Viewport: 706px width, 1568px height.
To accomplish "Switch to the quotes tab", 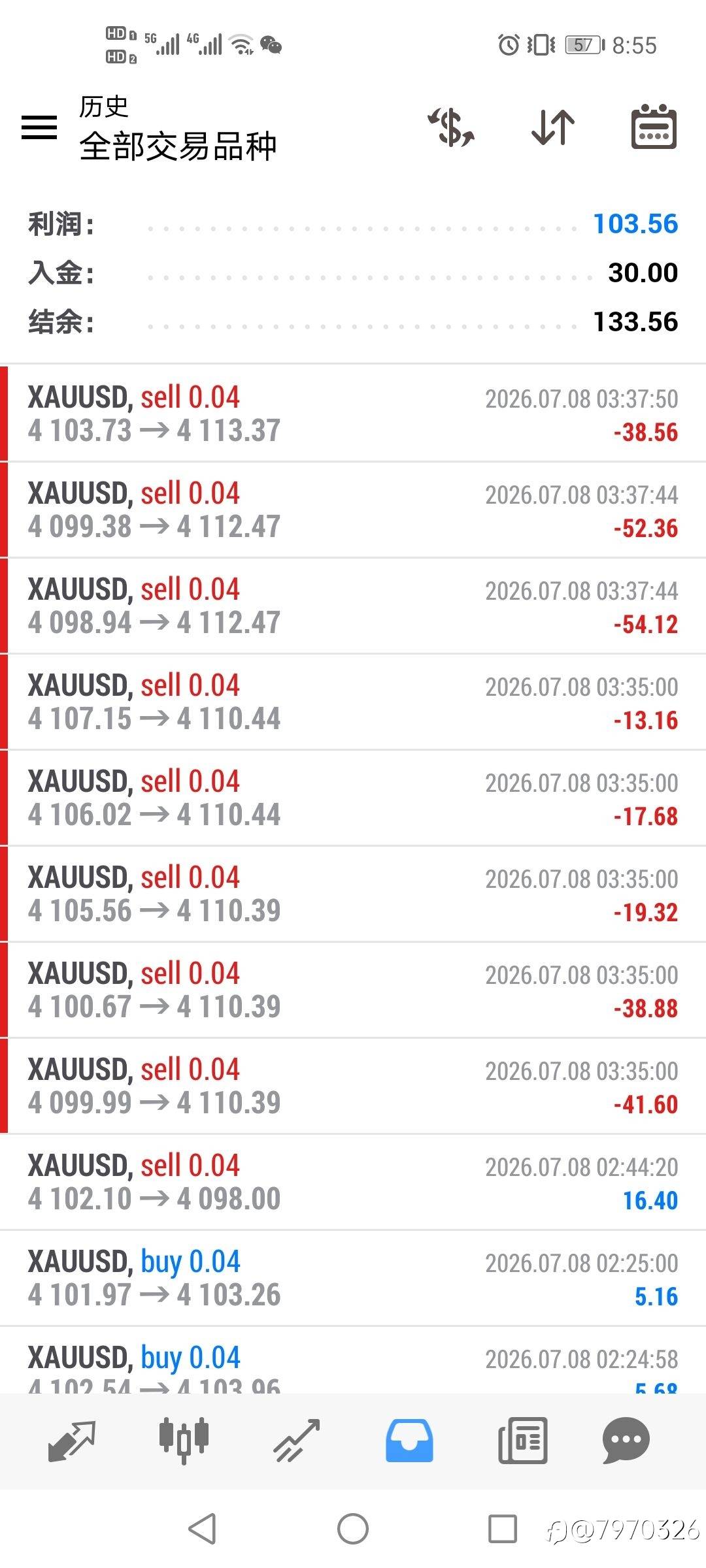I will [72, 1441].
